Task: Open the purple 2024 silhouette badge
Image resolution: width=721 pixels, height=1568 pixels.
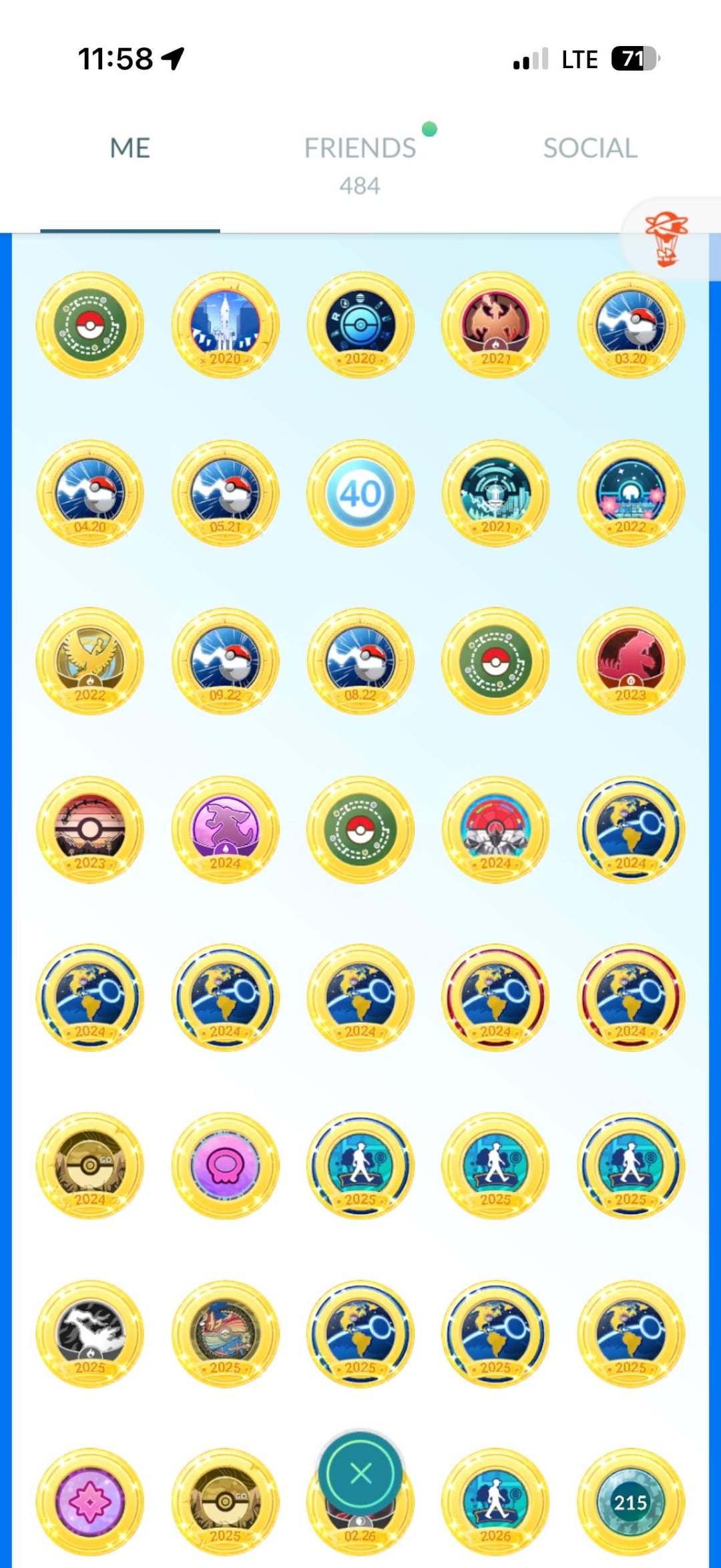Action: pos(226,829)
